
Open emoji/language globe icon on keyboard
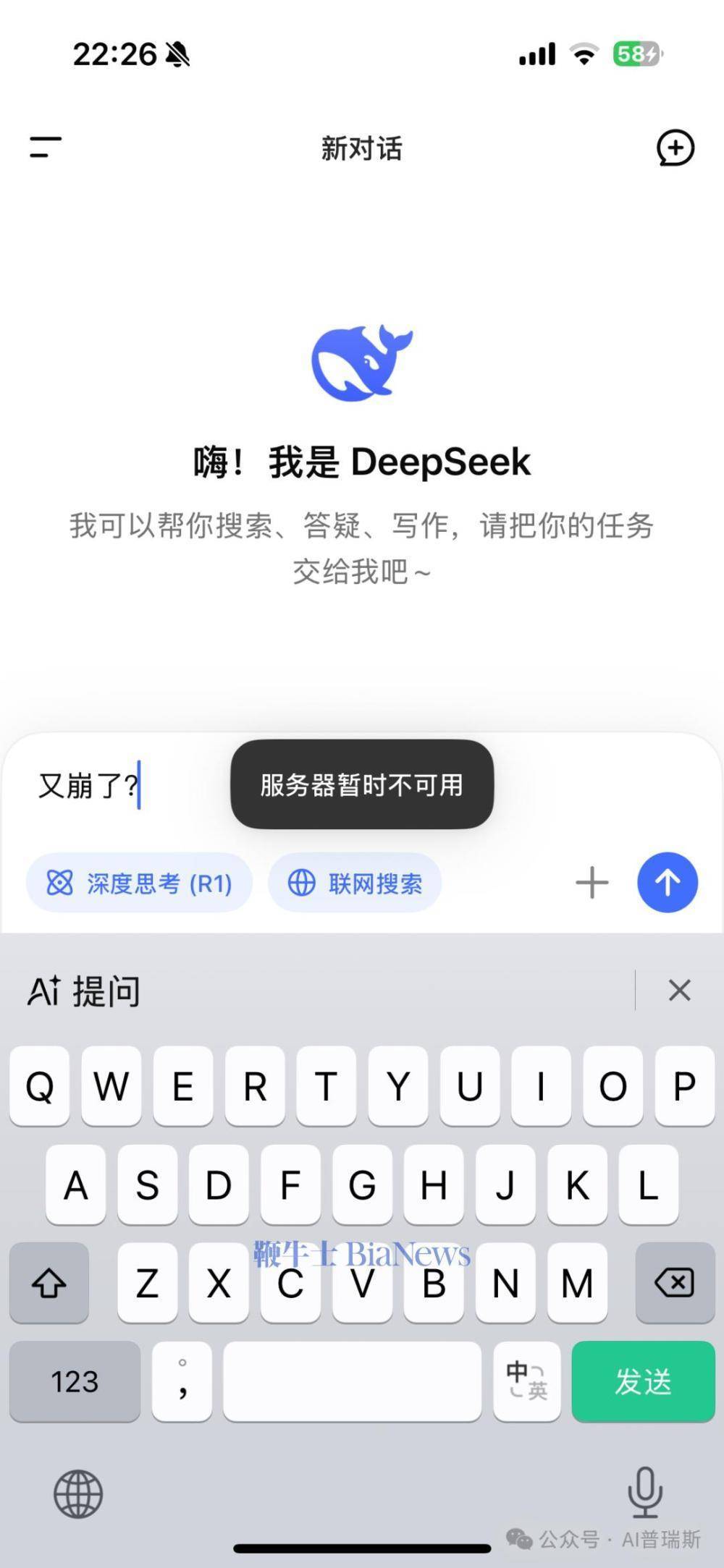point(77,1493)
